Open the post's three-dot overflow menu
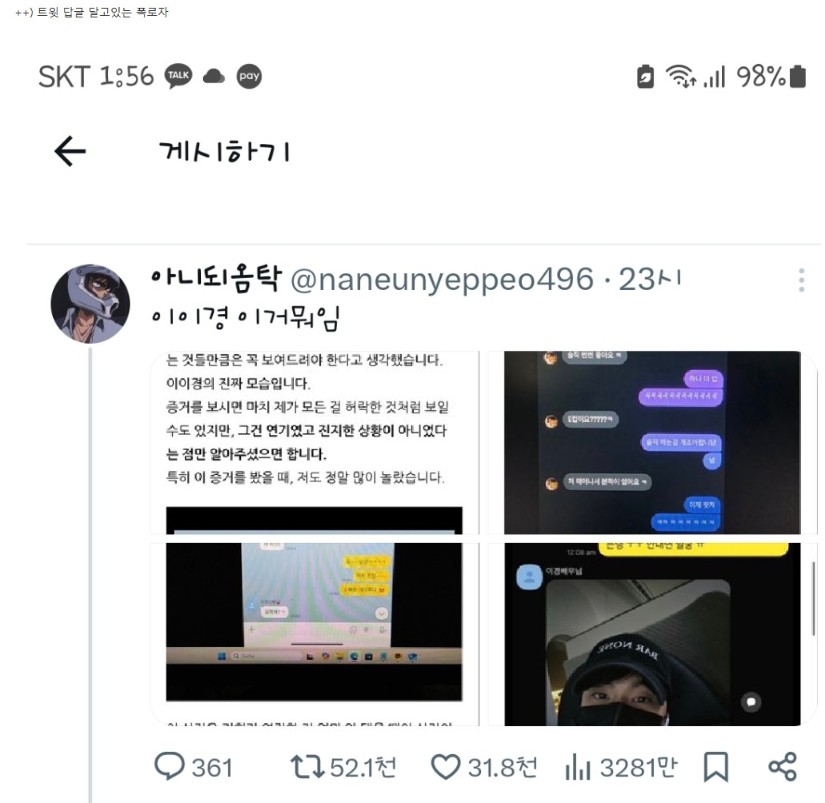 click(801, 280)
